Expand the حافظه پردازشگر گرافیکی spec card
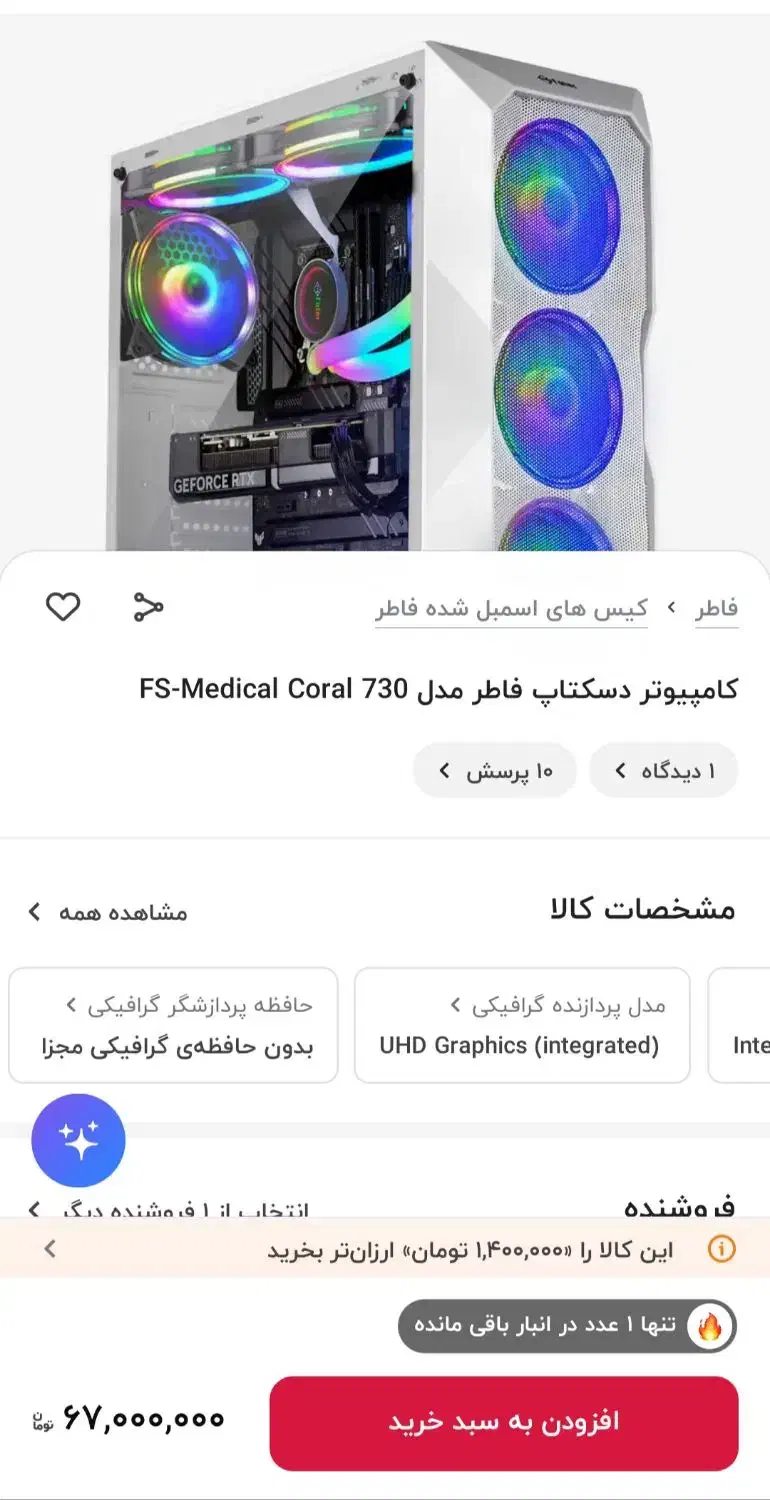 172,1024
